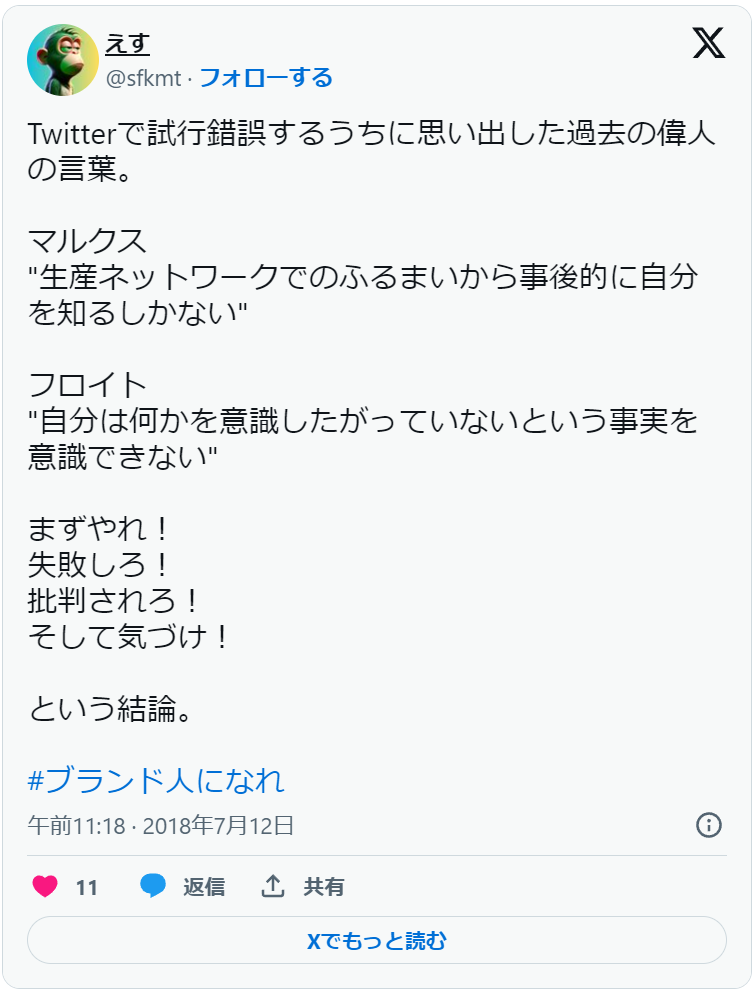Screen dimensions: 752x992
Task: Open hashtag #ブランド人になれ
Action: pyautogui.click(x=157, y=780)
